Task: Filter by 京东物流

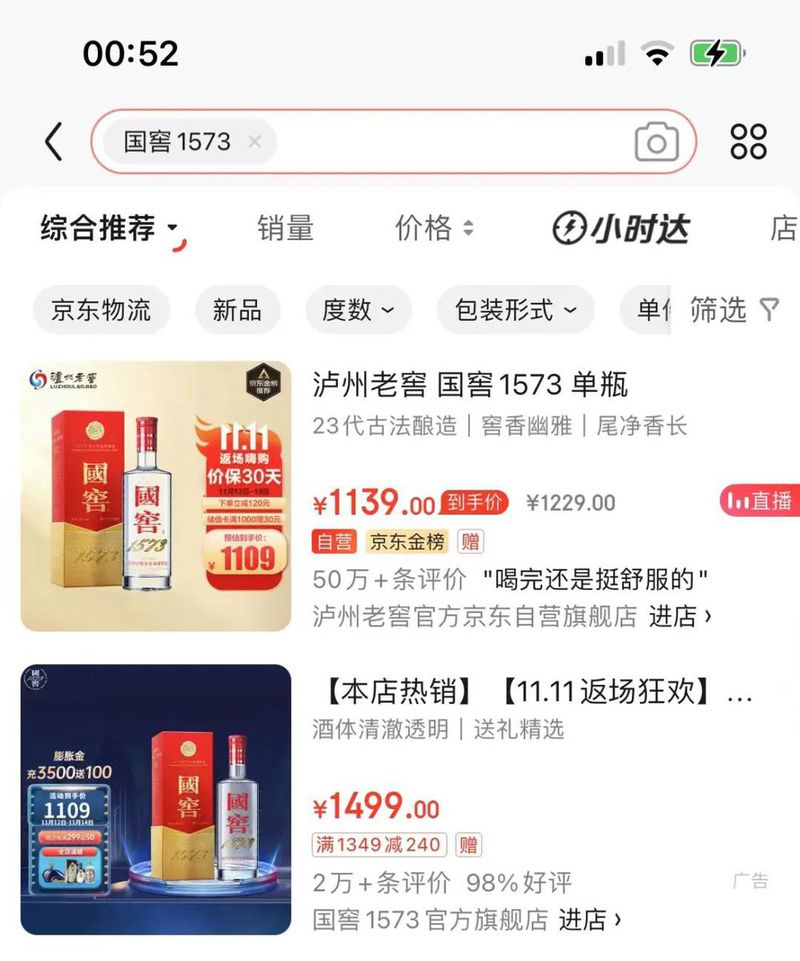Action: [x=101, y=310]
